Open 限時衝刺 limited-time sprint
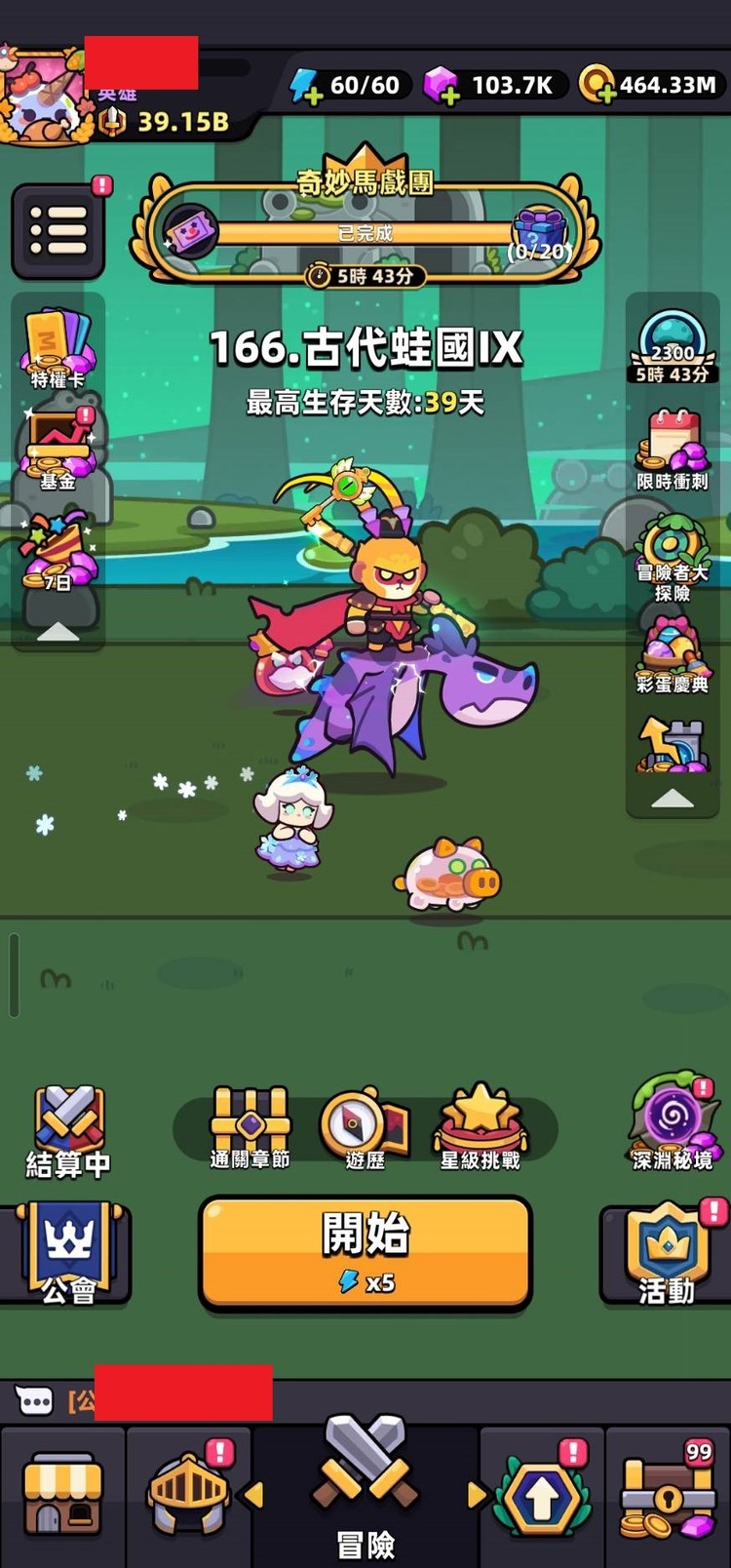The width and height of the screenshot is (731, 1568). (x=672, y=449)
